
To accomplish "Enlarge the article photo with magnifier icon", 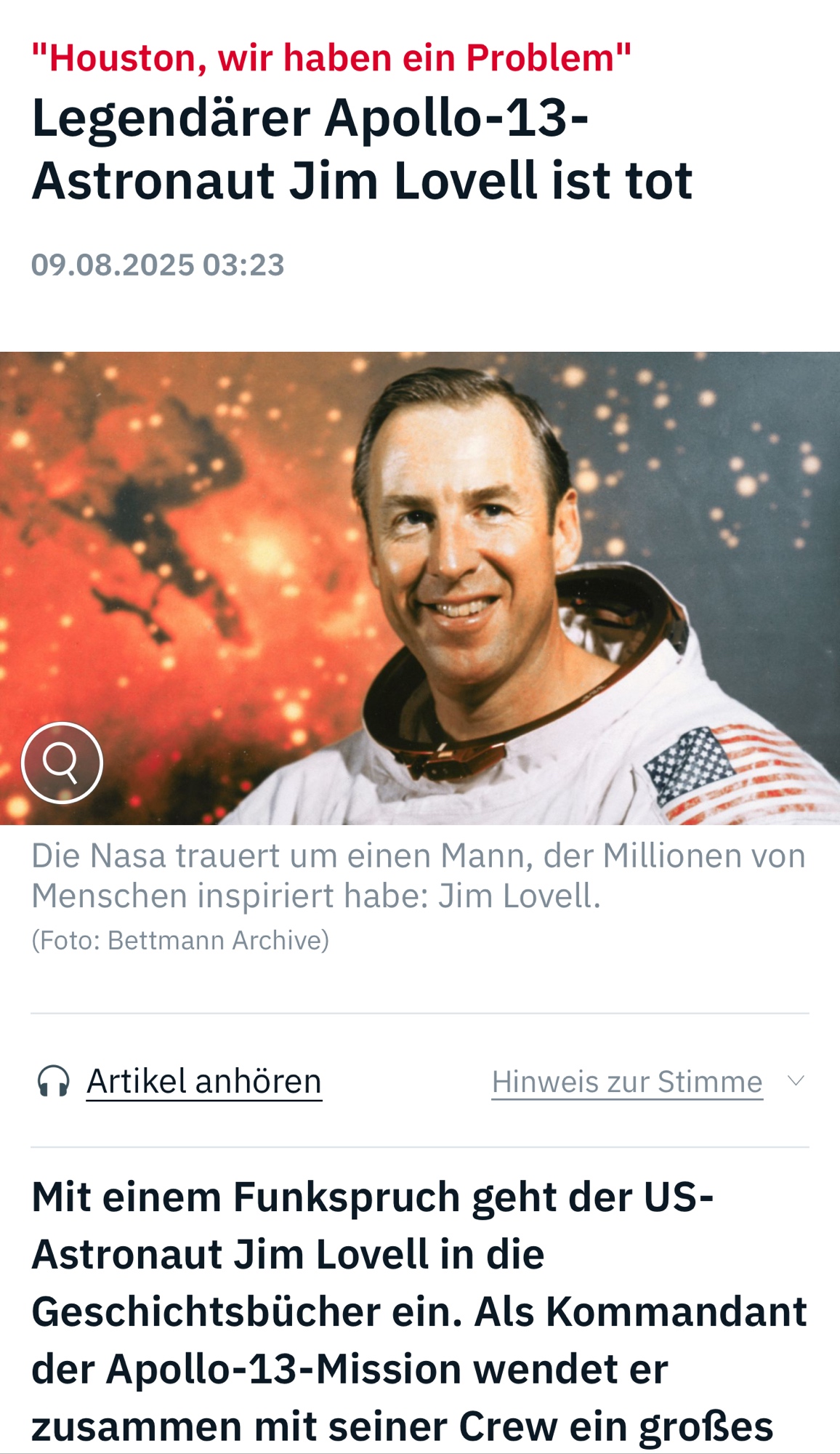I will click(62, 763).
